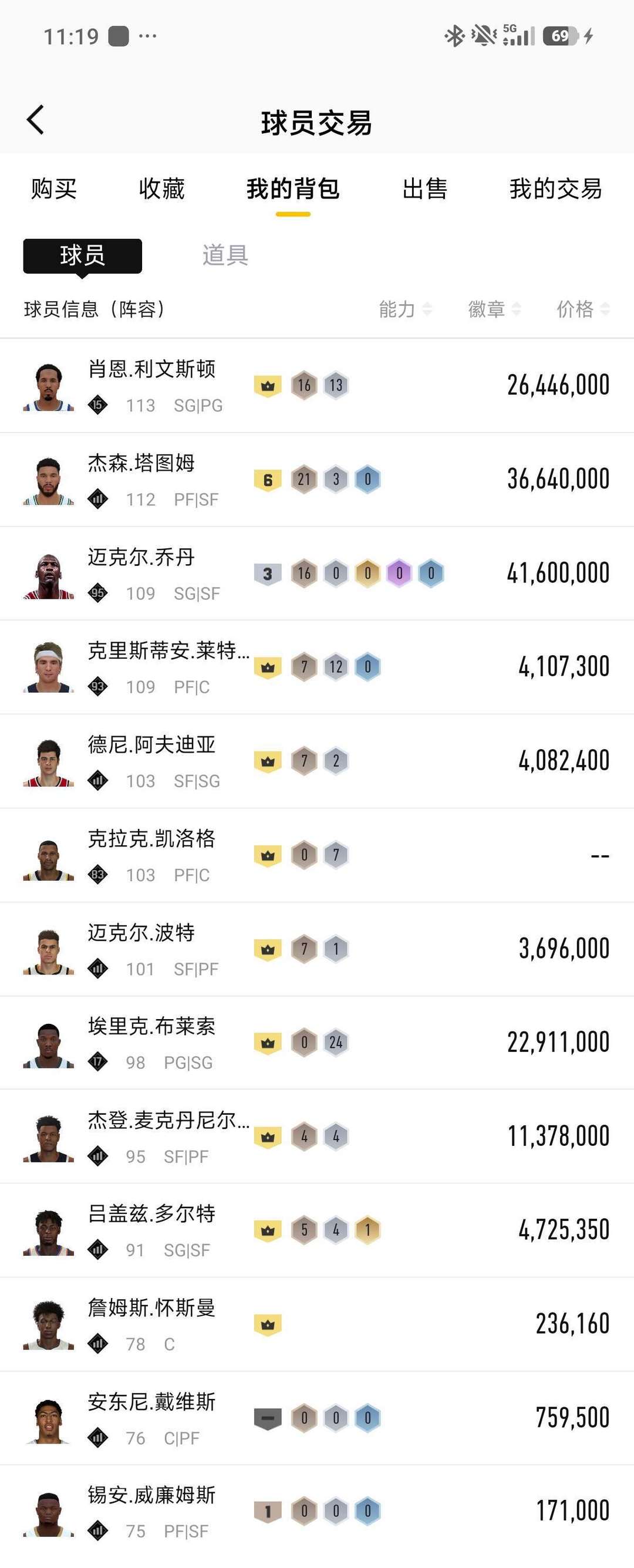Select the 球员 filter toggle

83,255
